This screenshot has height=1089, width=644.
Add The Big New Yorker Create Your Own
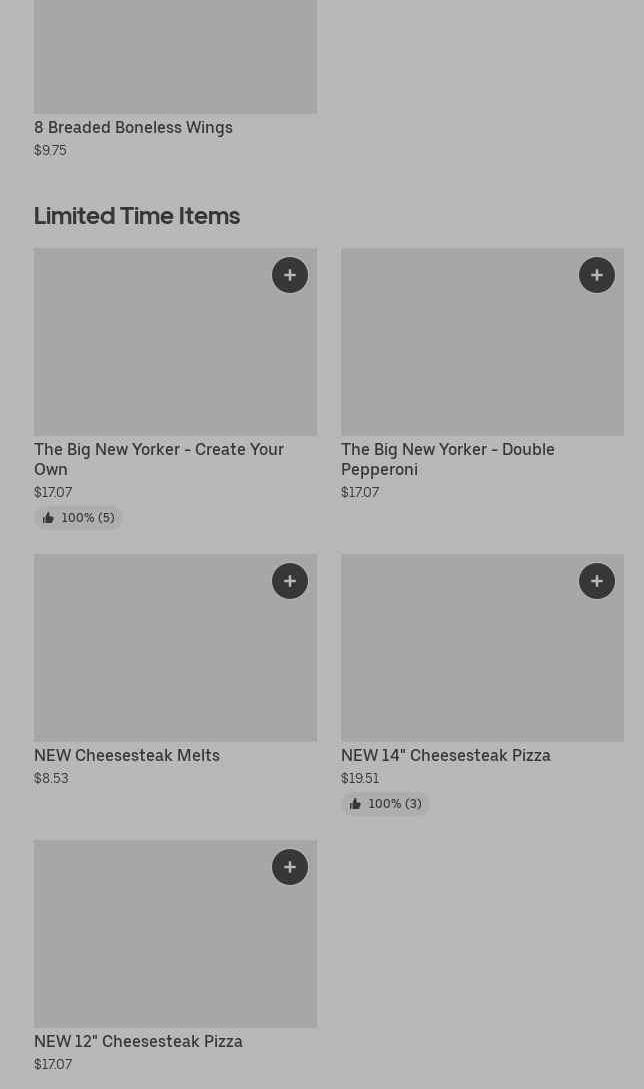(x=290, y=275)
